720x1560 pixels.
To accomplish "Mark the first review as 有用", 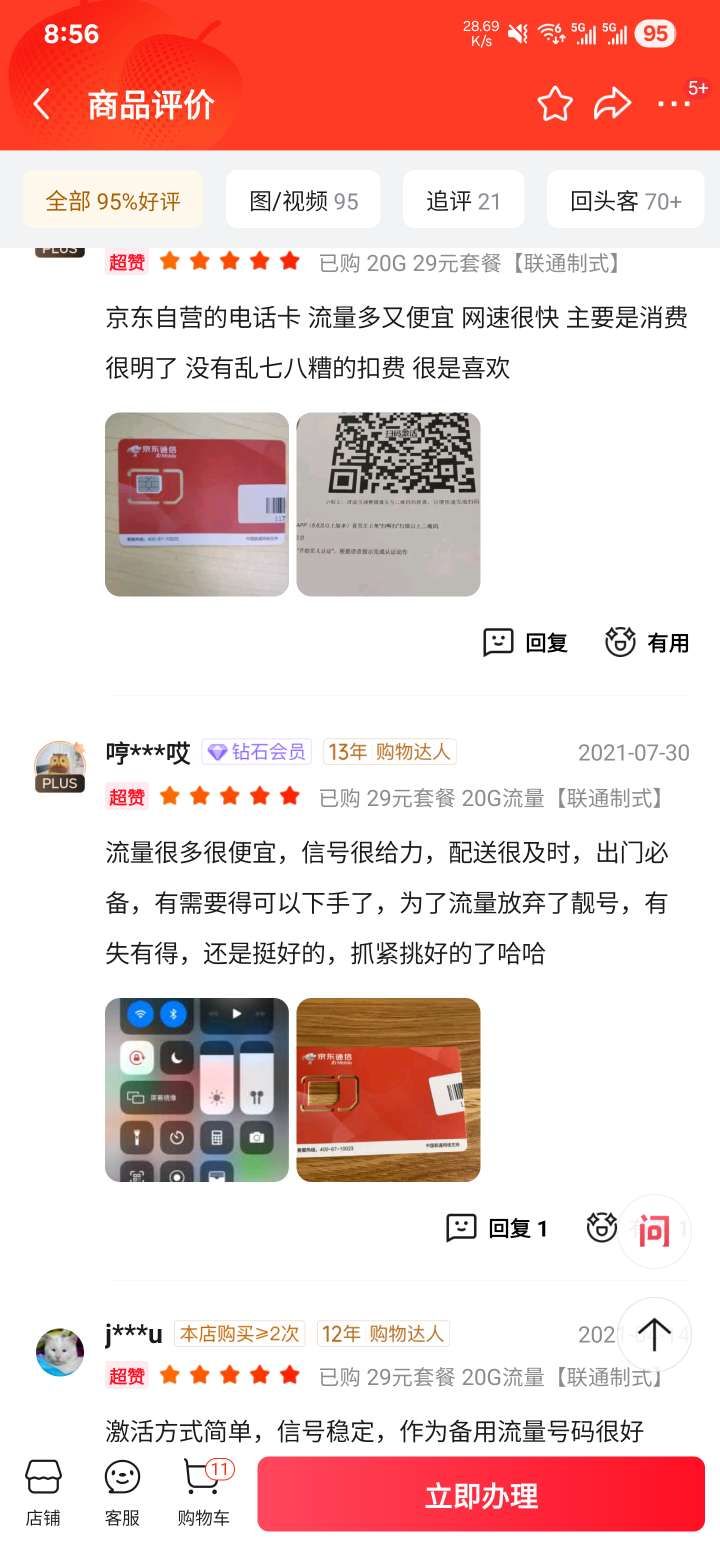I will pyautogui.click(x=648, y=643).
